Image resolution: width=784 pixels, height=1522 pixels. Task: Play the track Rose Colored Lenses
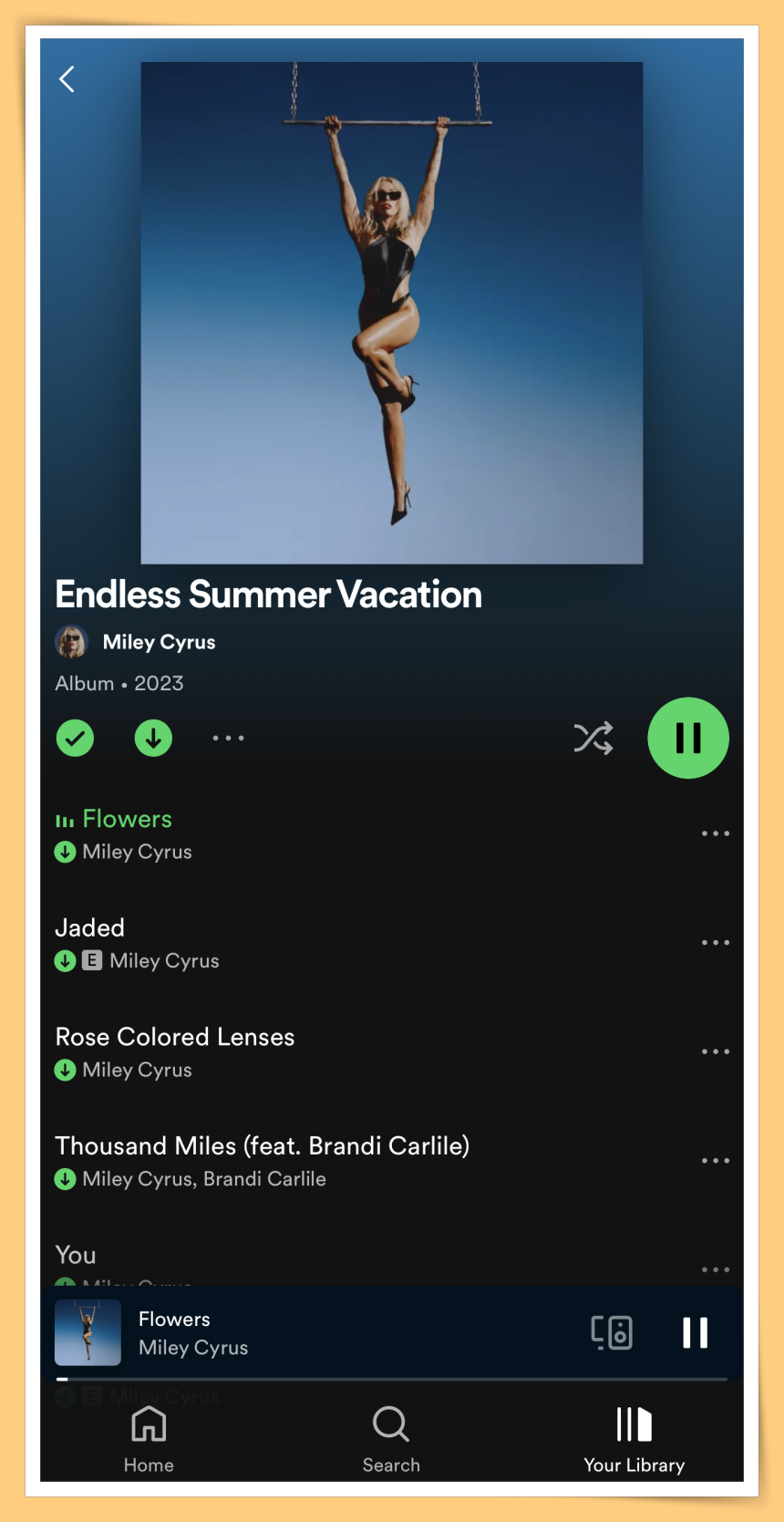coord(175,1037)
